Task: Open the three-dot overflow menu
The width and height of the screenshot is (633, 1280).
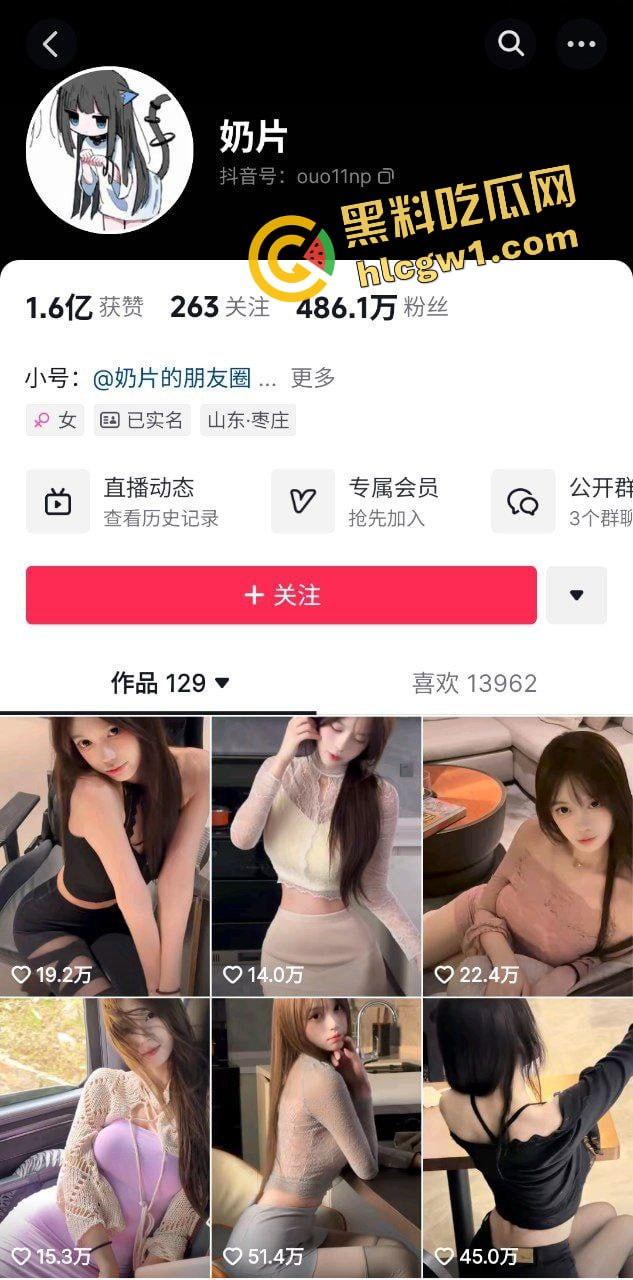Action: (581, 43)
